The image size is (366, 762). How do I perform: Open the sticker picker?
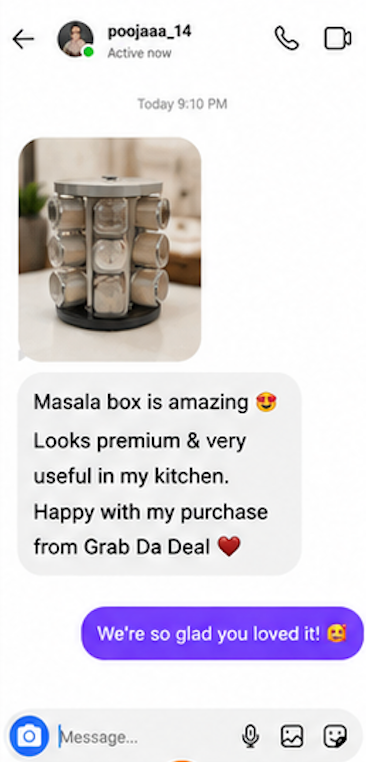(x=335, y=737)
